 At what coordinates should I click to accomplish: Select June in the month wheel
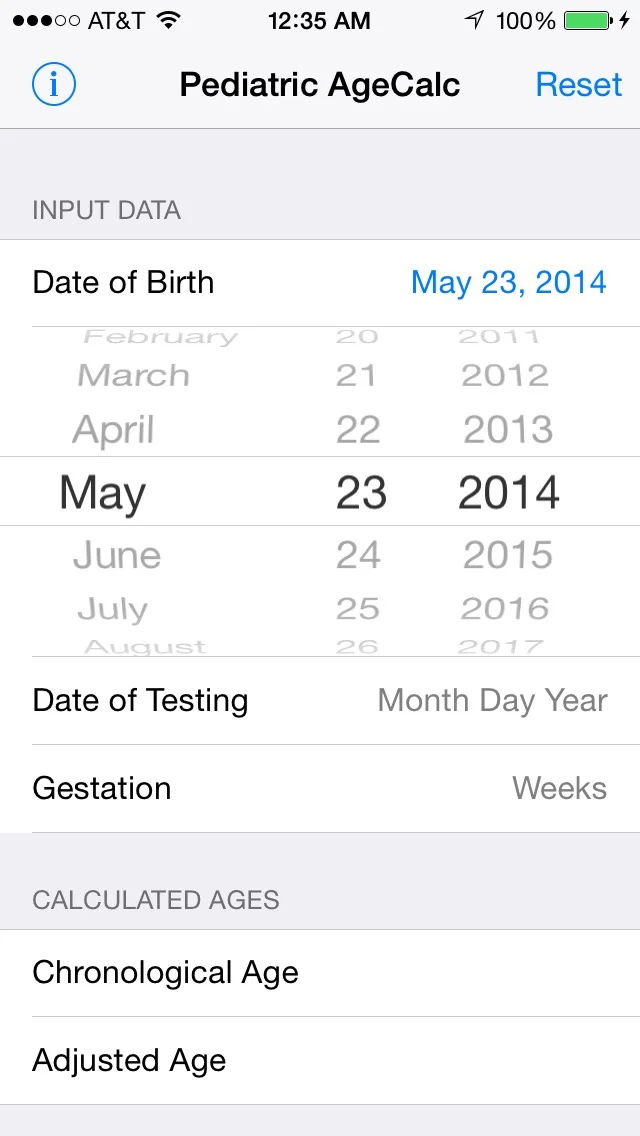pyautogui.click(x=117, y=555)
